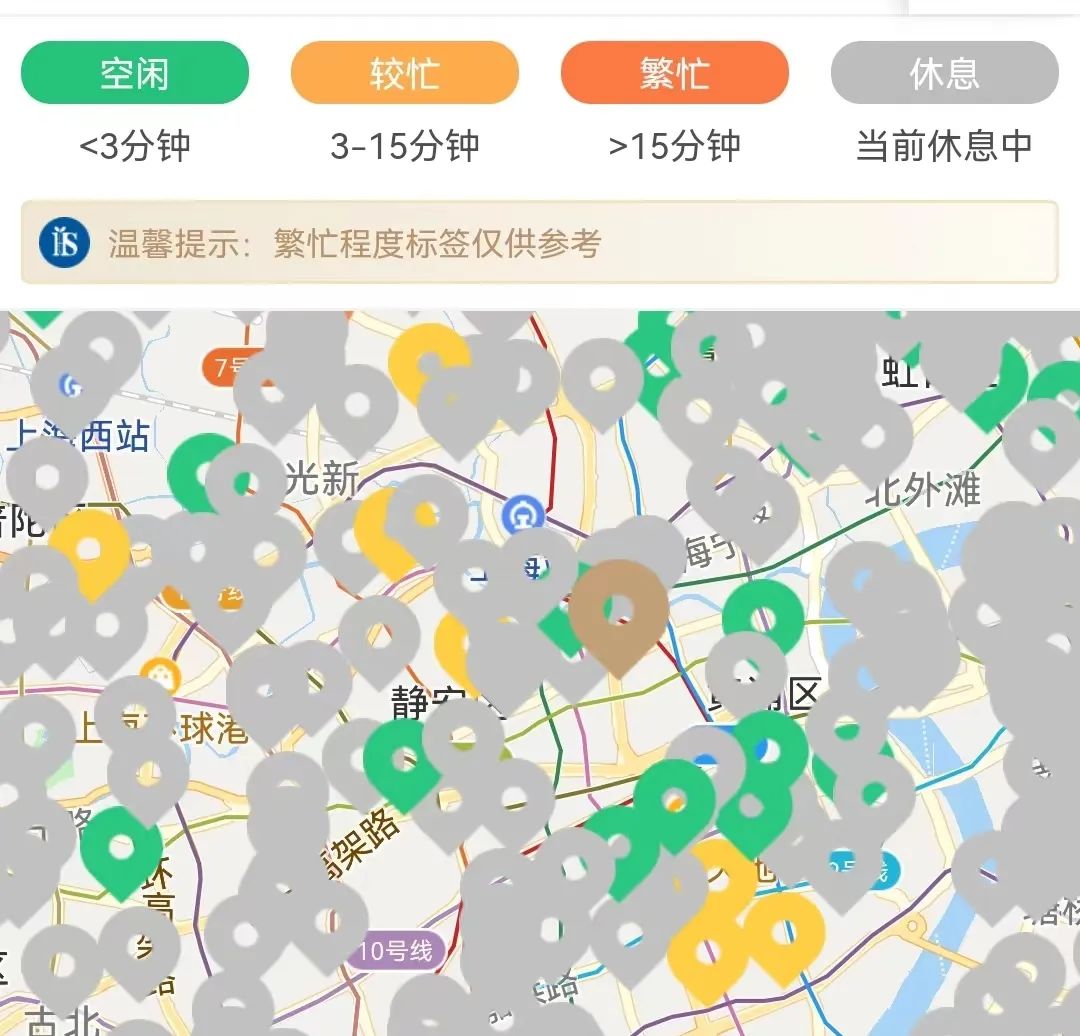Screen dimensions: 1080x1036
Task: Select the green marker above 环高 label
Action: [121, 848]
